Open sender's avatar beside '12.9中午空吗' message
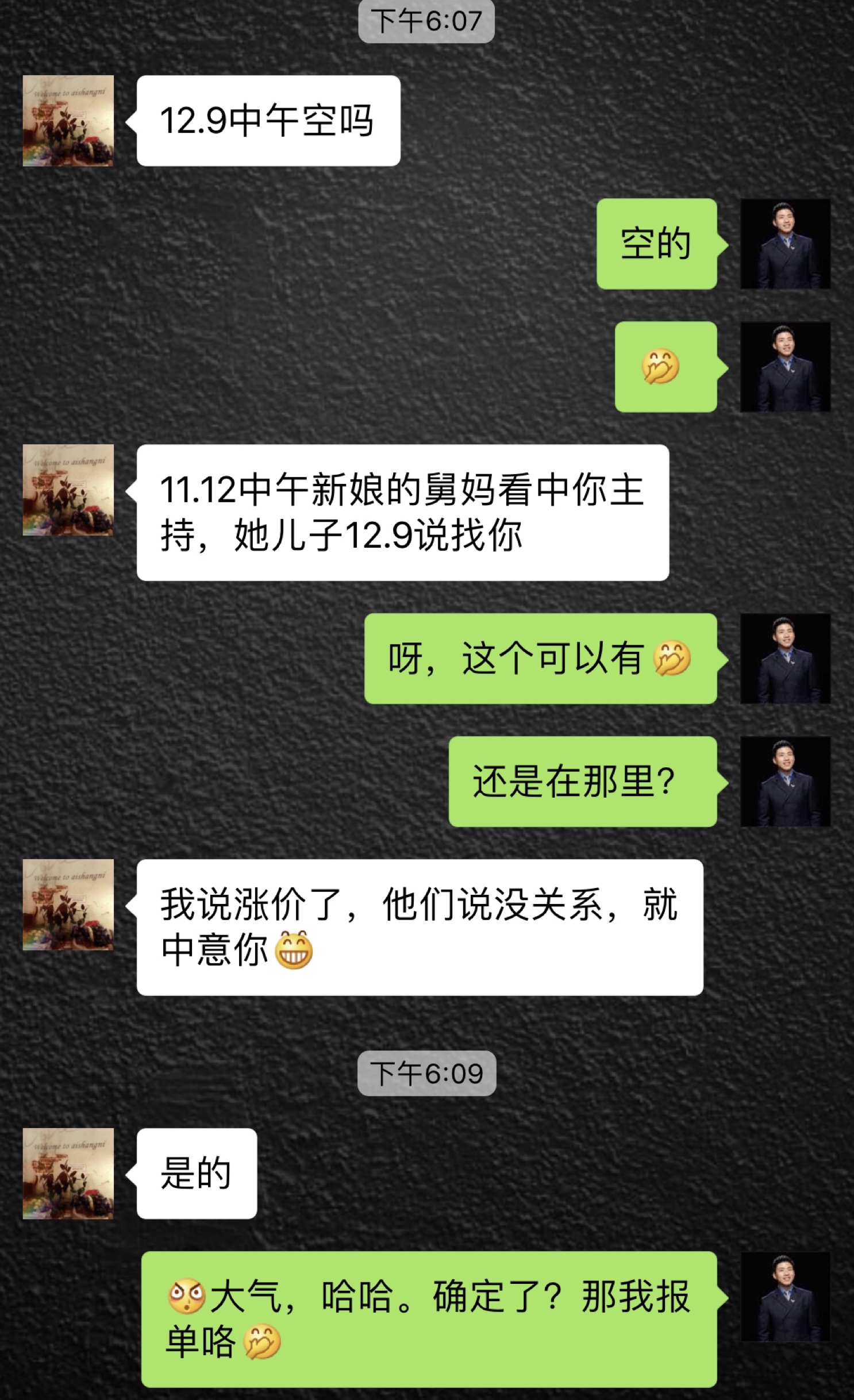 (x=68, y=121)
